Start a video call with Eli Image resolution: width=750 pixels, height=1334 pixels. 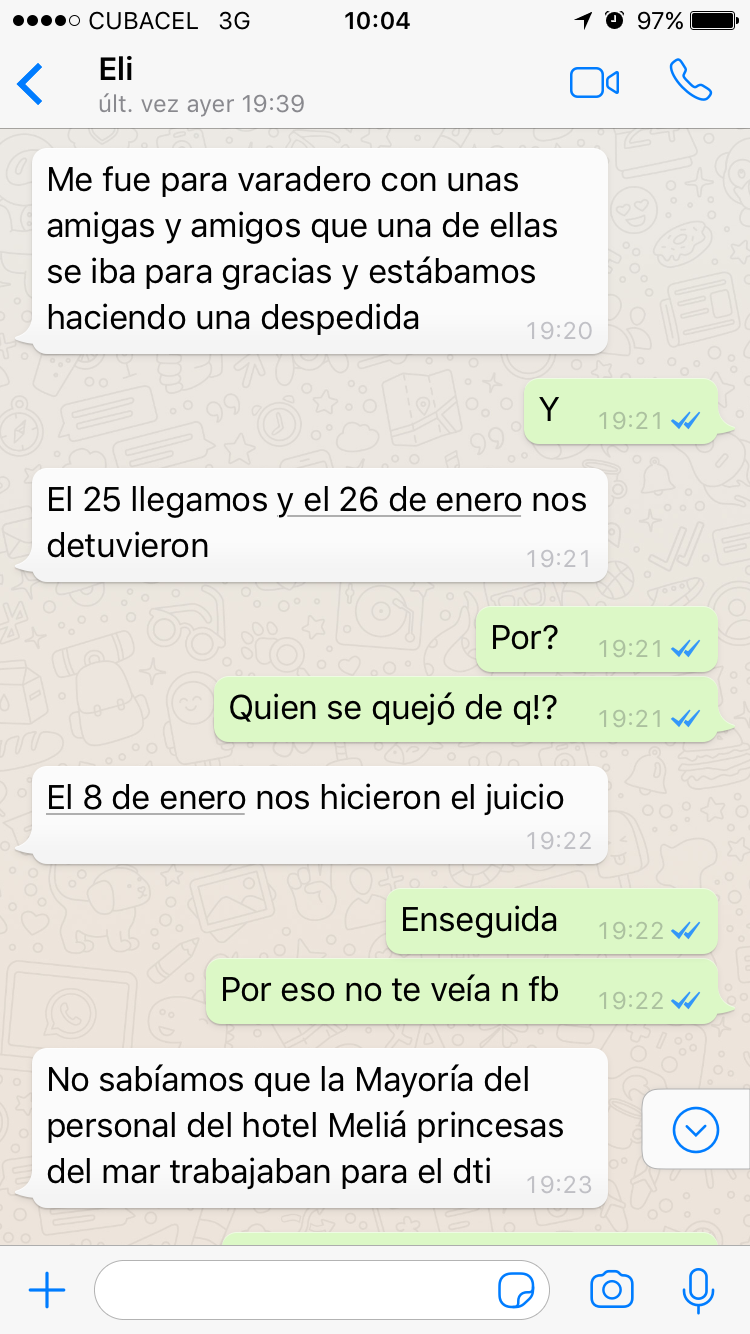tap(594, 83)
